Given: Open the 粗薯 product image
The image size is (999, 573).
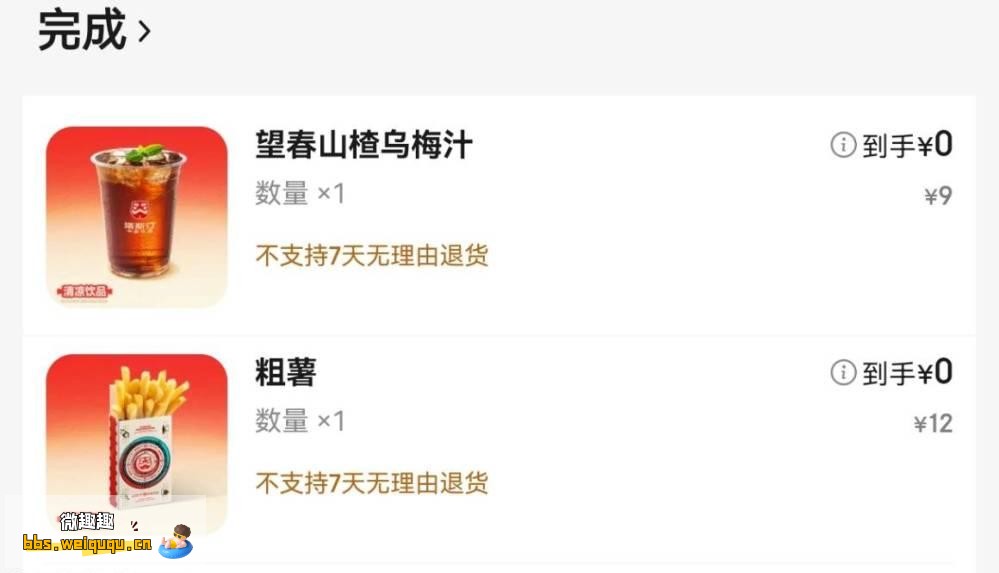Looking at the screenshot, I should (x=137, y=440).
